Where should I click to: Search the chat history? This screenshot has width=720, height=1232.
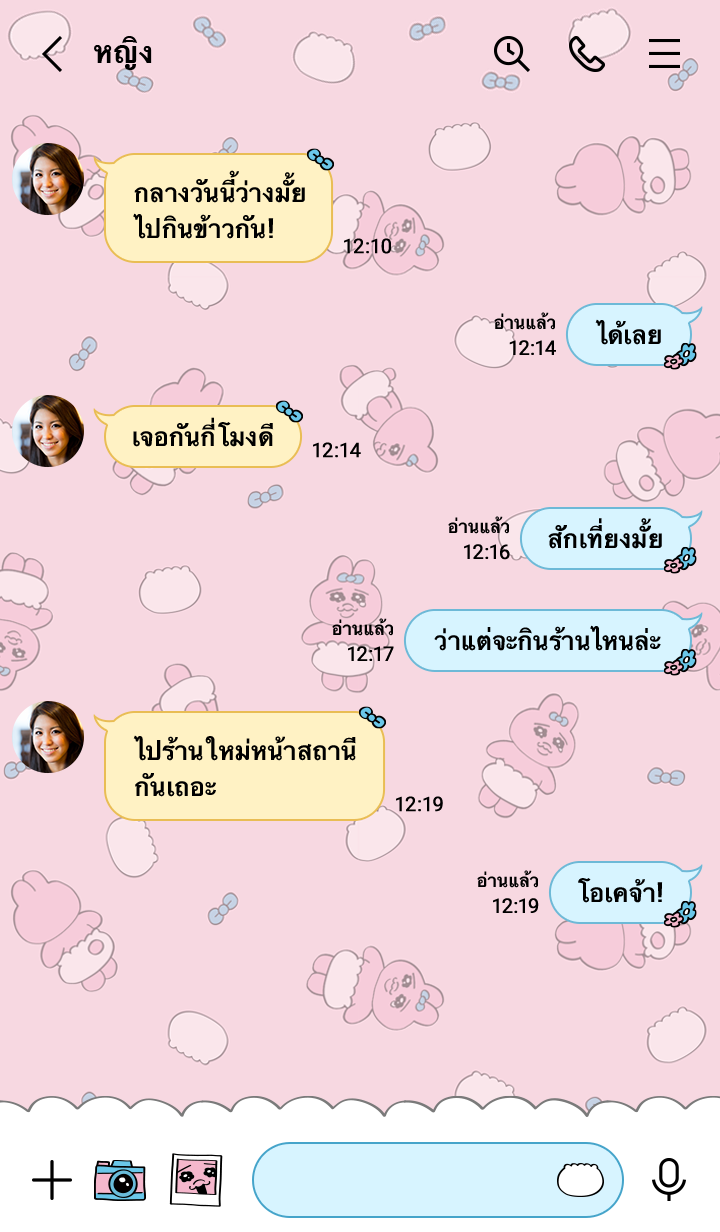[x=511, y=53]
